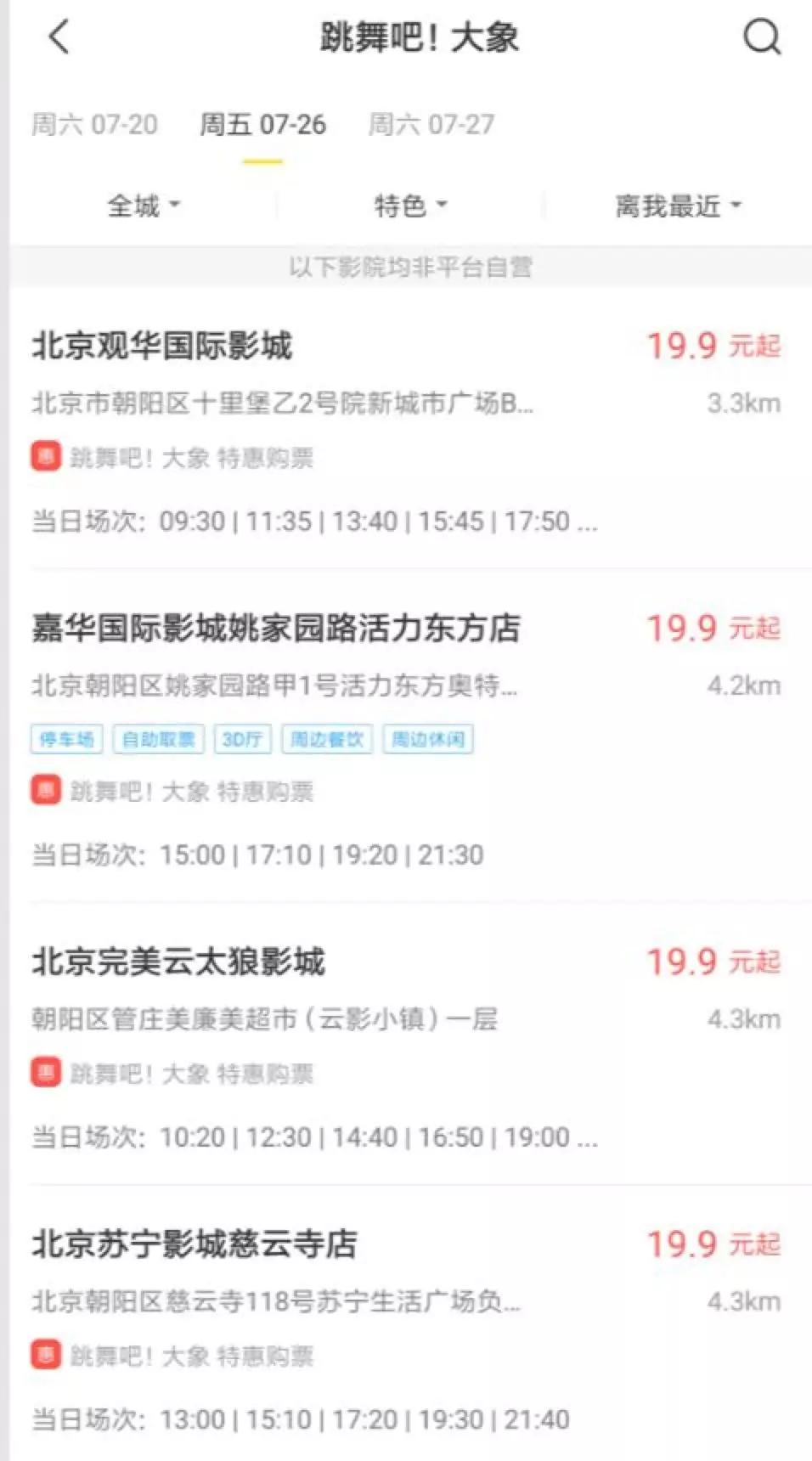This screenshot has height=1461, width=812.
Task: Go back using the top-left arrow
Action: (59, 37)
